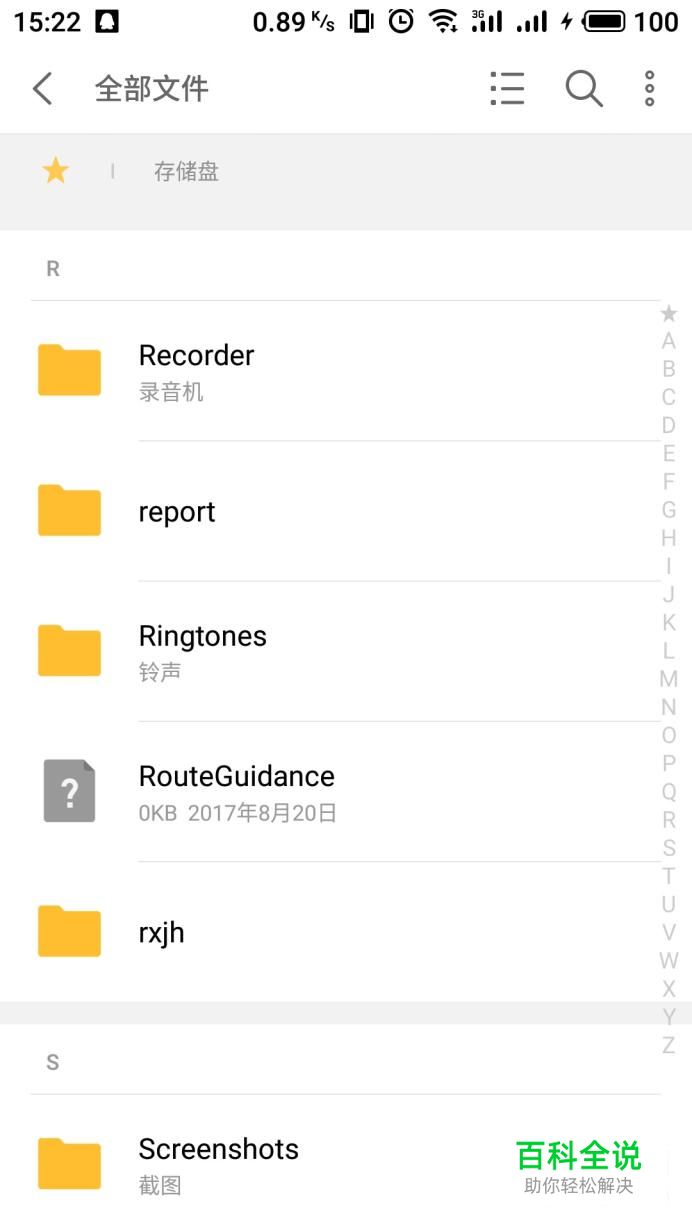The image size is (692, 1230).
Task: Open the file search
Action: click(583, 89)
